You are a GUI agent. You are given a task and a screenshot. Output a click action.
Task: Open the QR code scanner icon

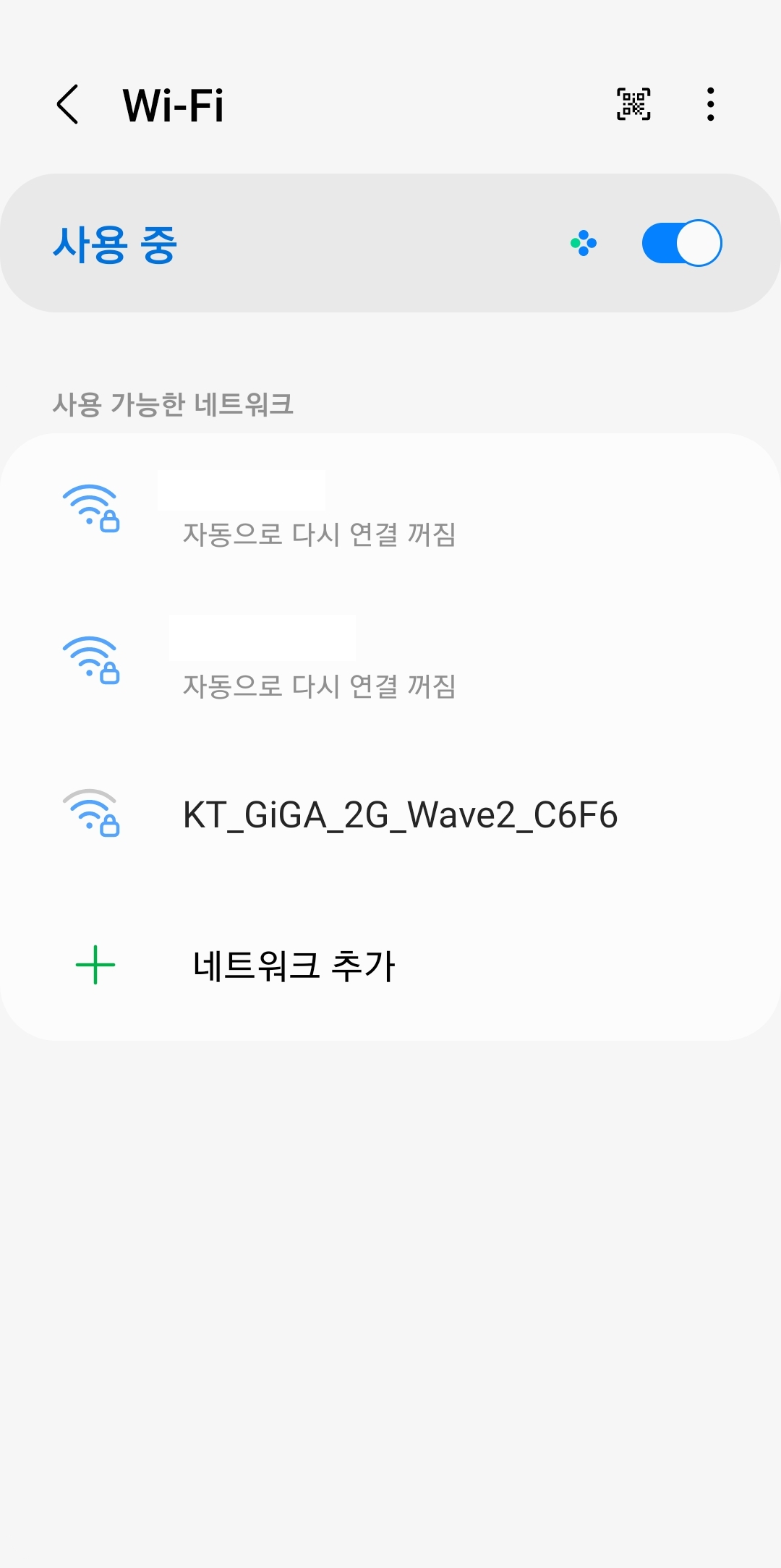point(633,104)
